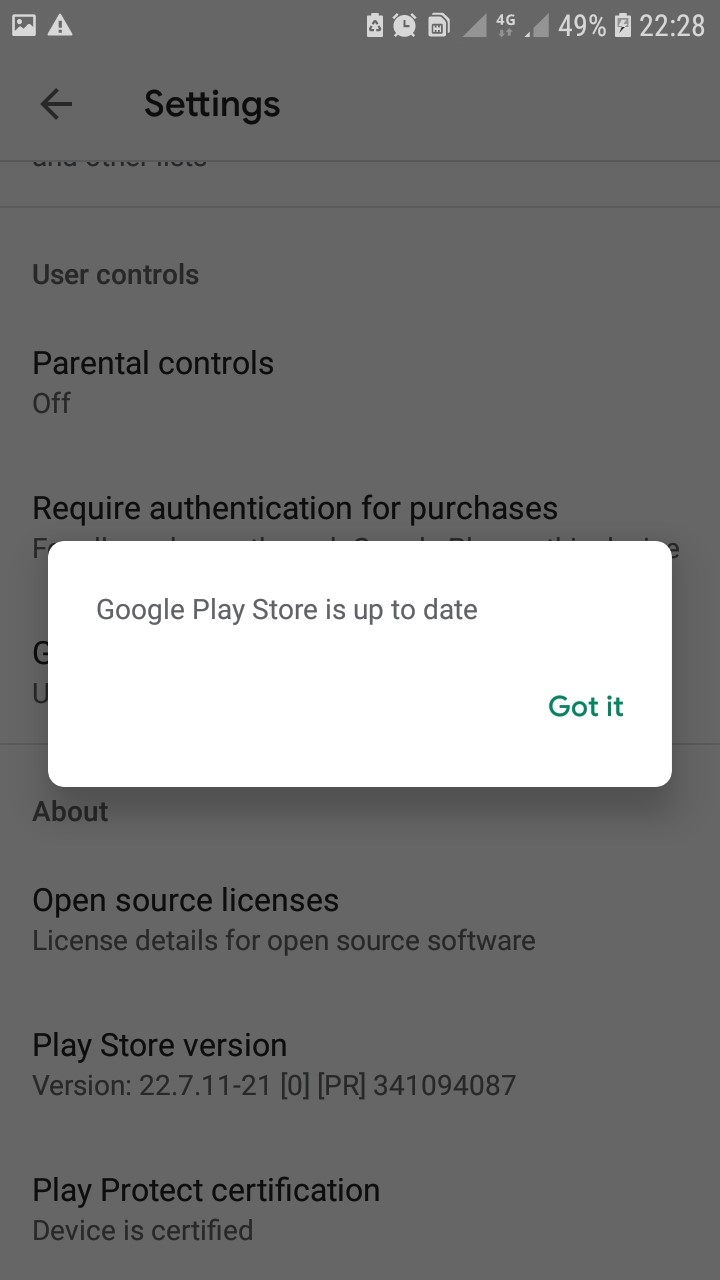
Task: Tap the back arrow in Settings header
Action: coord(55,104)
